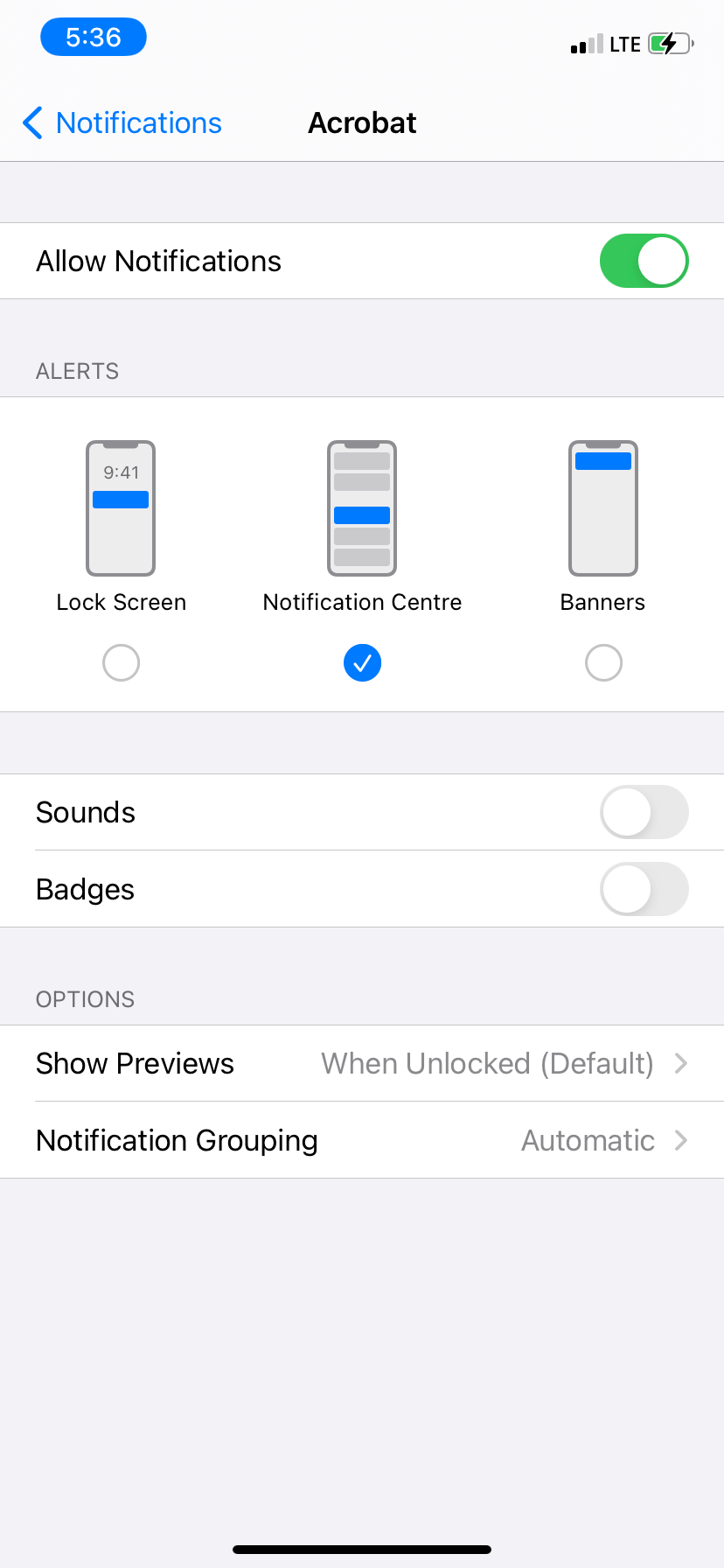
Task: Open Notification Grouping settings
Action: pyautogui.click(x=362, y=1140)
